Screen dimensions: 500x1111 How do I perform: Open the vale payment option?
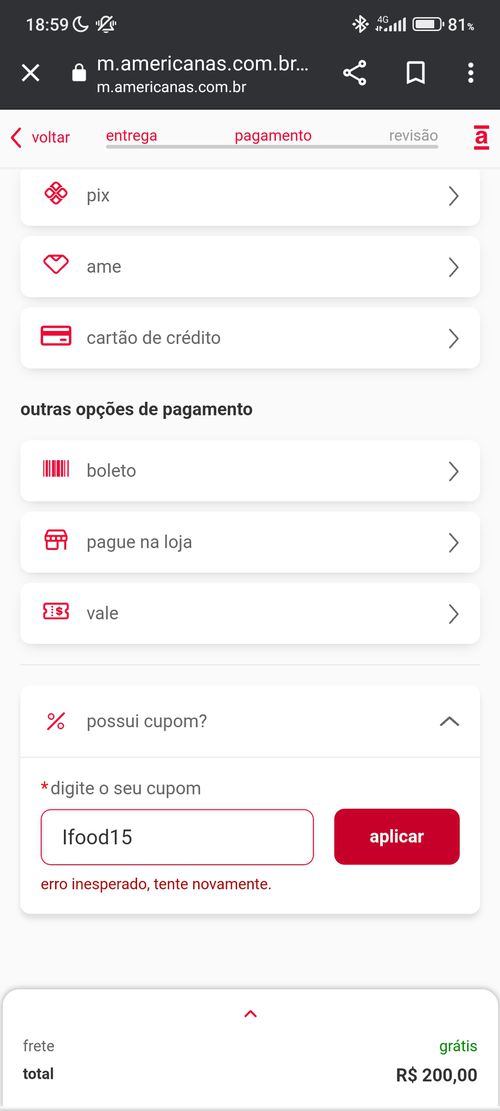click(250, 614)
